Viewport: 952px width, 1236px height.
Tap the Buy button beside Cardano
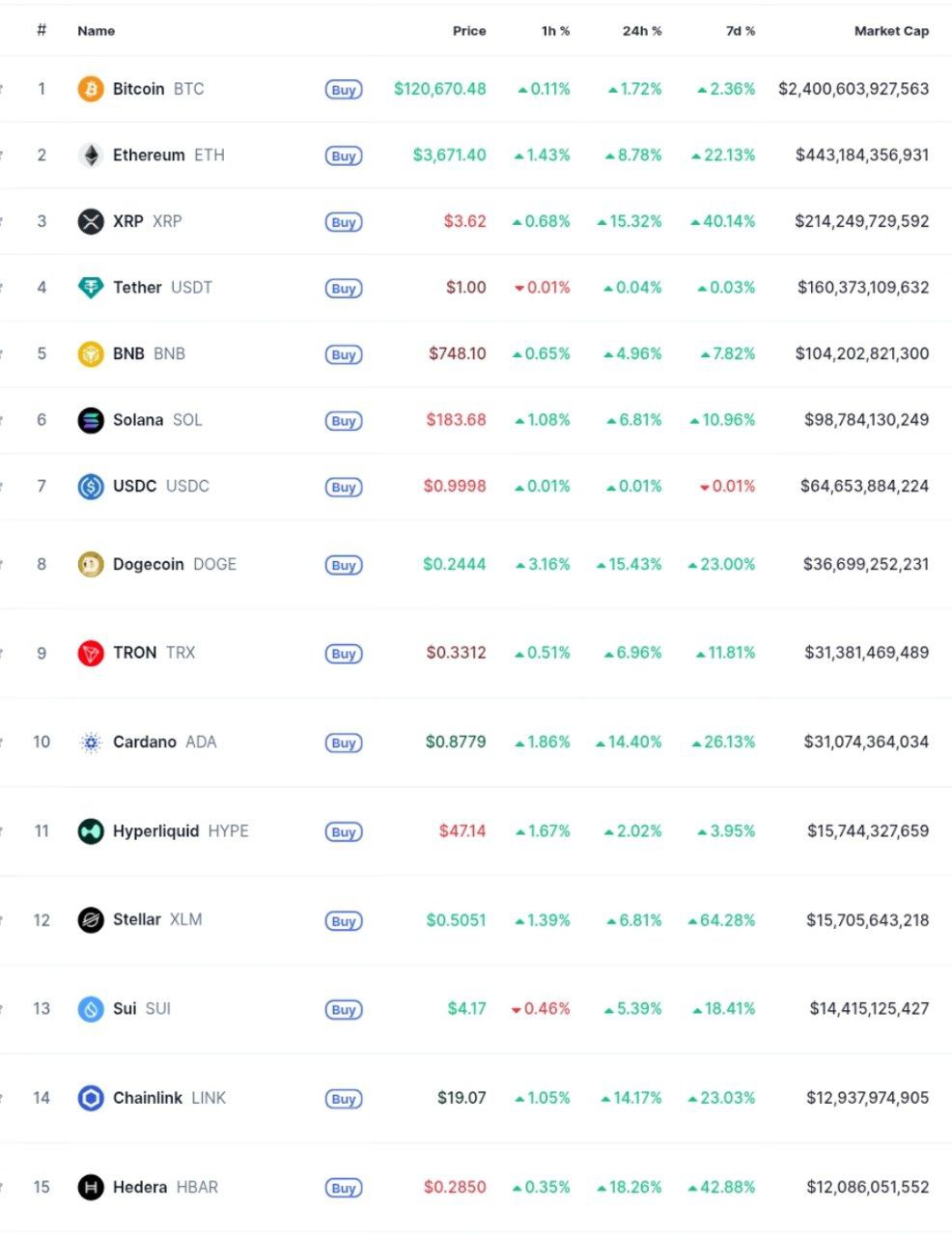[344, 743]
